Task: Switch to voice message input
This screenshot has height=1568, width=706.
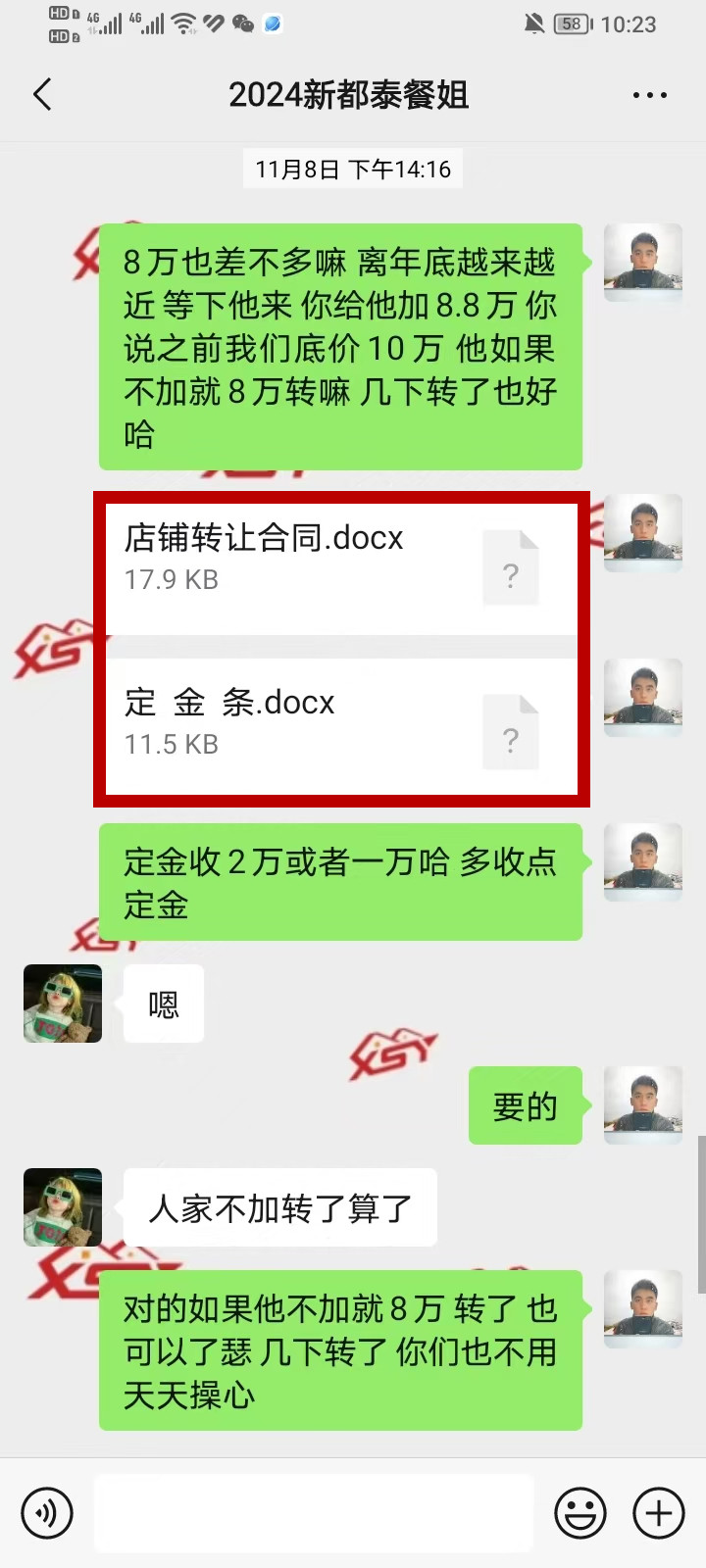Action: coord(46,1513)
